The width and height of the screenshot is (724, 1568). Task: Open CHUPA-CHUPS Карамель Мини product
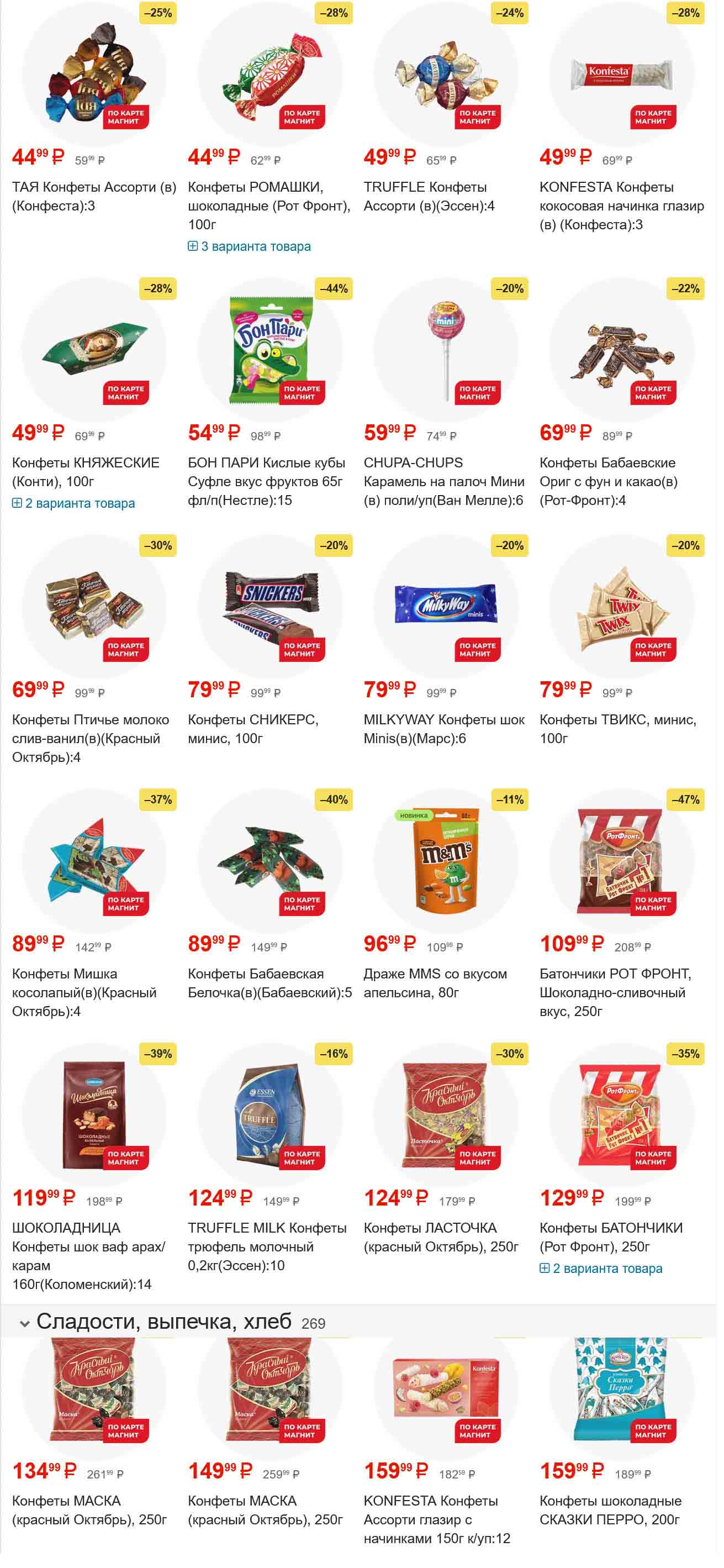click(x=443, y=481)
